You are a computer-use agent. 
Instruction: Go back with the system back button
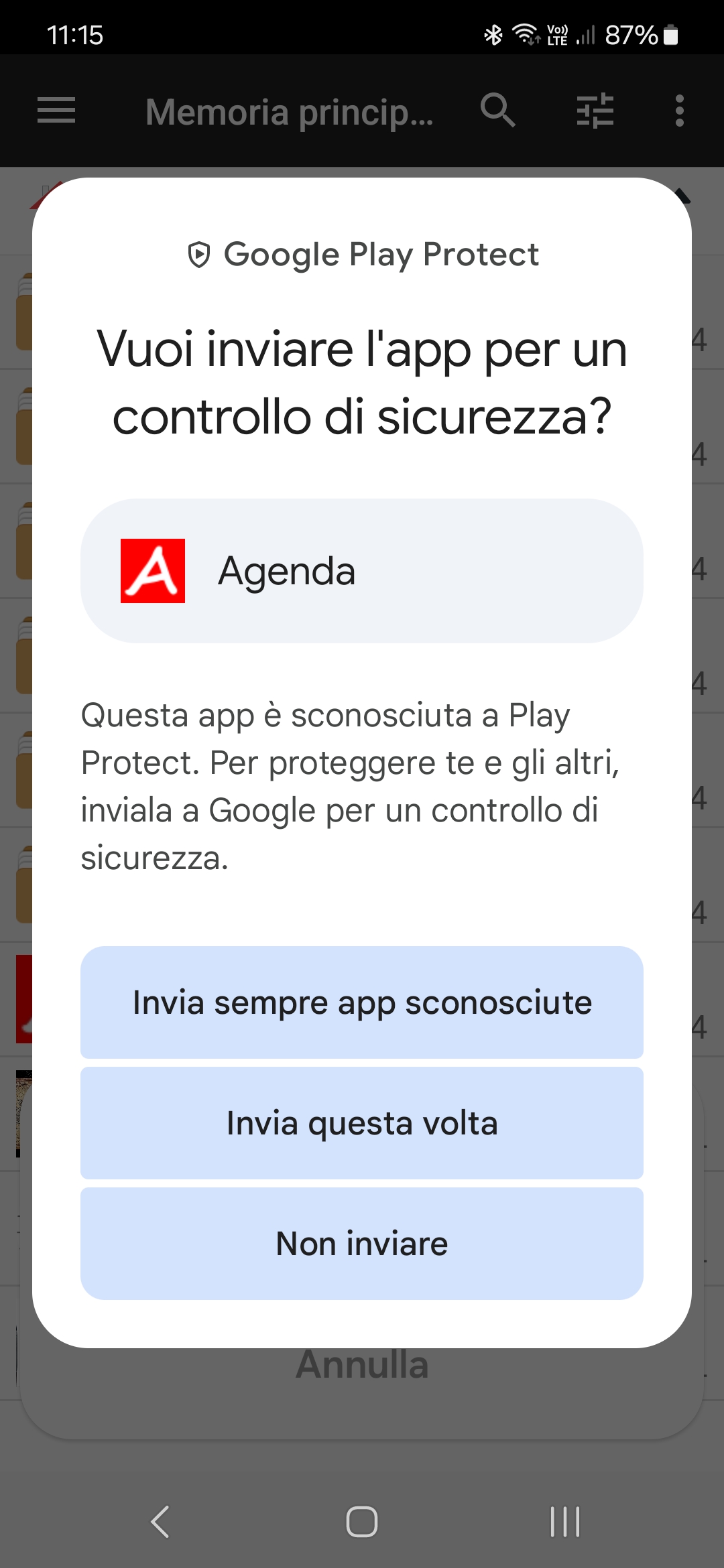click(x=160, y=1521)
